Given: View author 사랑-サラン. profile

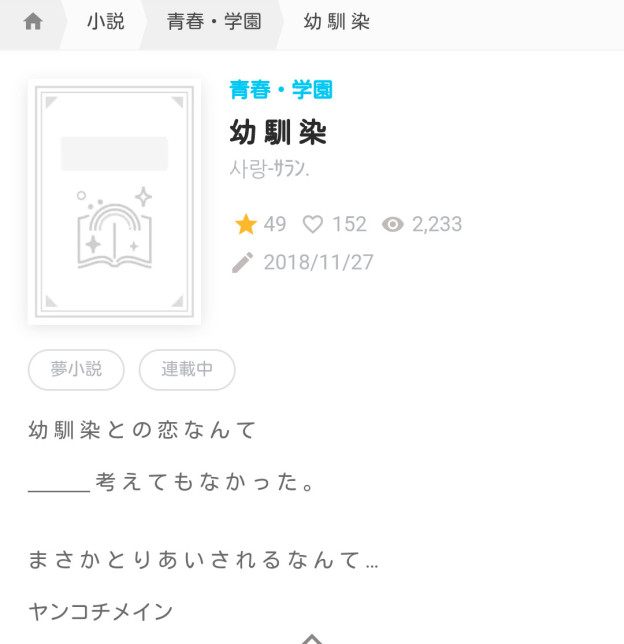Looking at the screenshot, I should (x=269, y=170).
